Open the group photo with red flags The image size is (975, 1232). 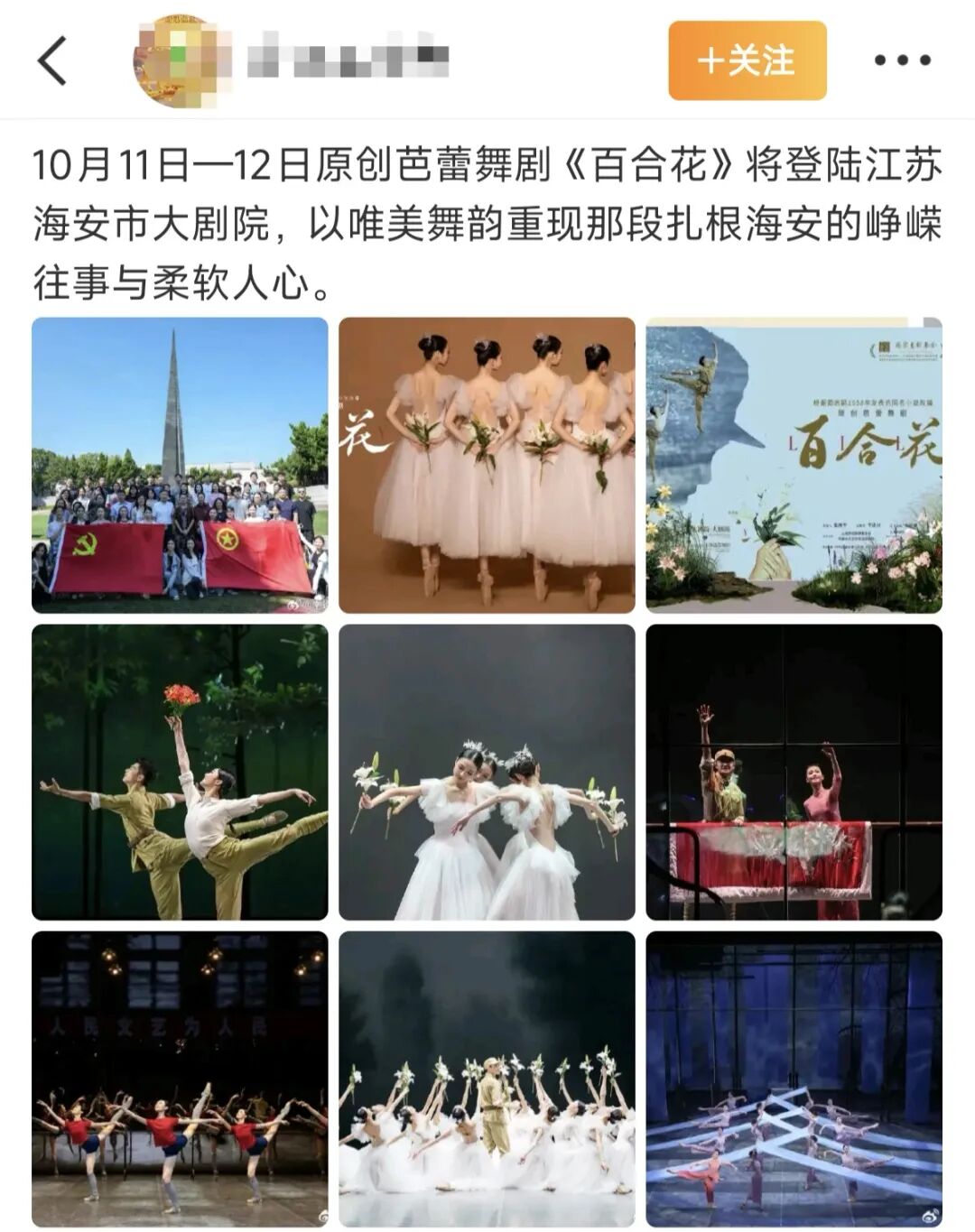pyautogui.click(x=180, y=465)
